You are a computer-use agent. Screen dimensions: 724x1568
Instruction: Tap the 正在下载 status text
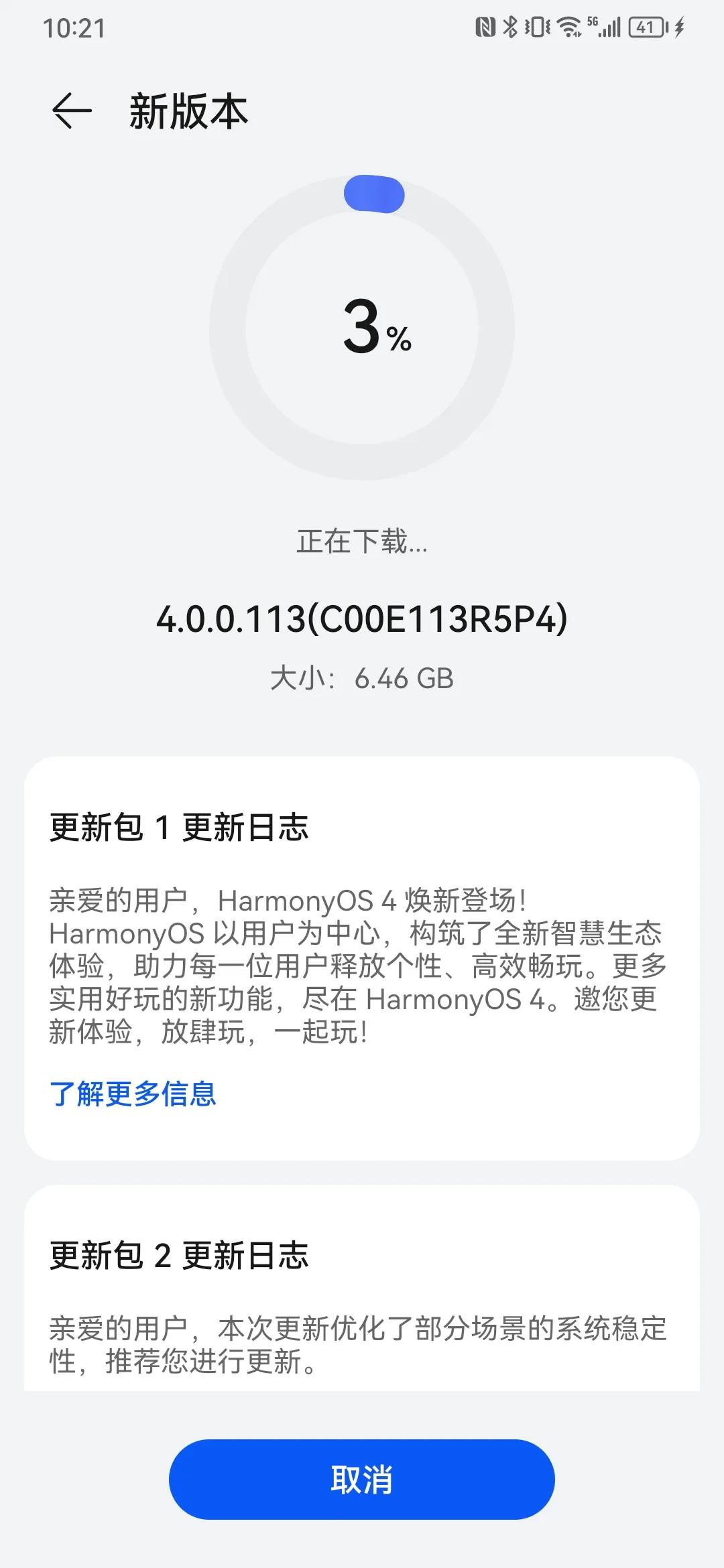coord(362,544)
